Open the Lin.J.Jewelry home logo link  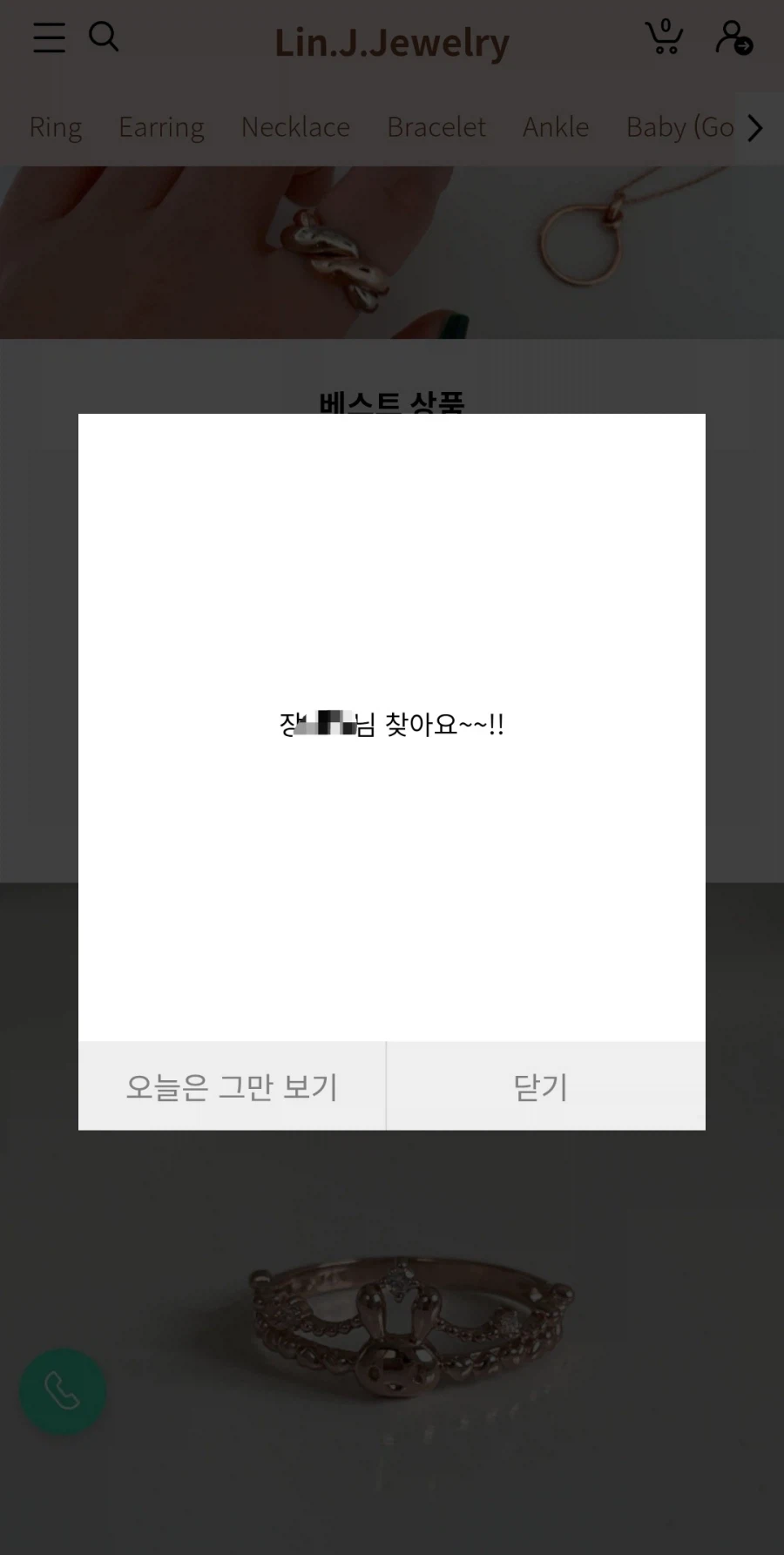click(x=391, y=41)
